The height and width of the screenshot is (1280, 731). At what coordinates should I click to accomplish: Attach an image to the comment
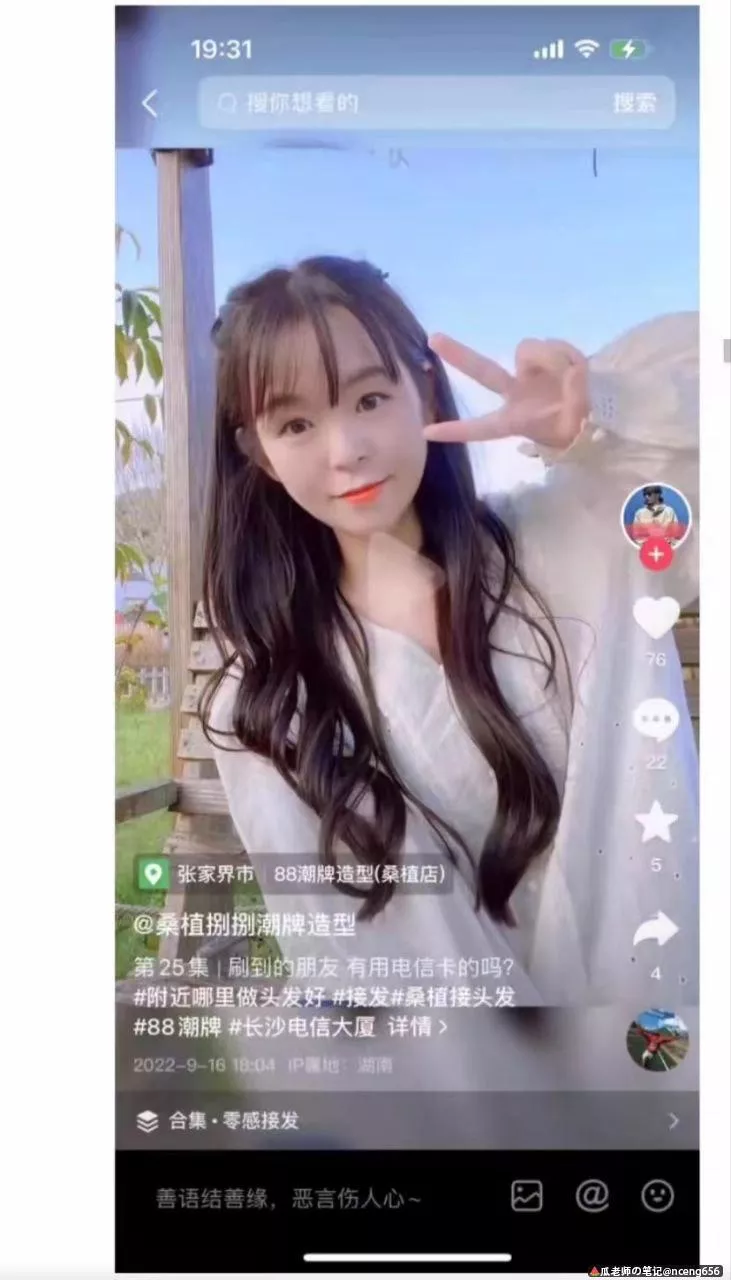click(x=527, y=1196)
